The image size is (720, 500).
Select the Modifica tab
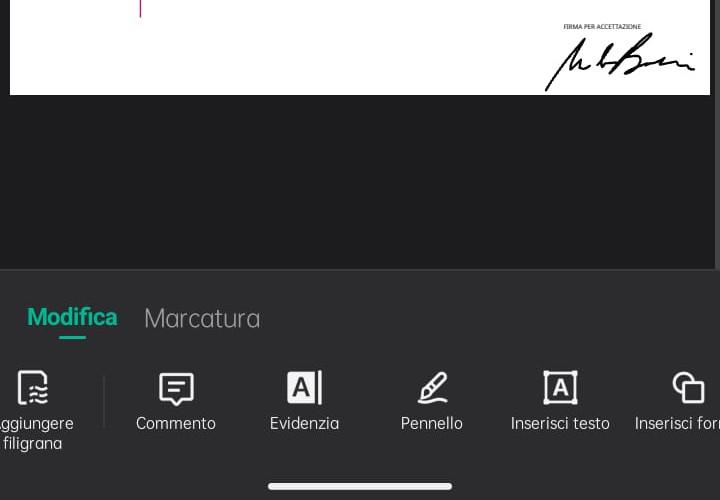click(72, 317)
